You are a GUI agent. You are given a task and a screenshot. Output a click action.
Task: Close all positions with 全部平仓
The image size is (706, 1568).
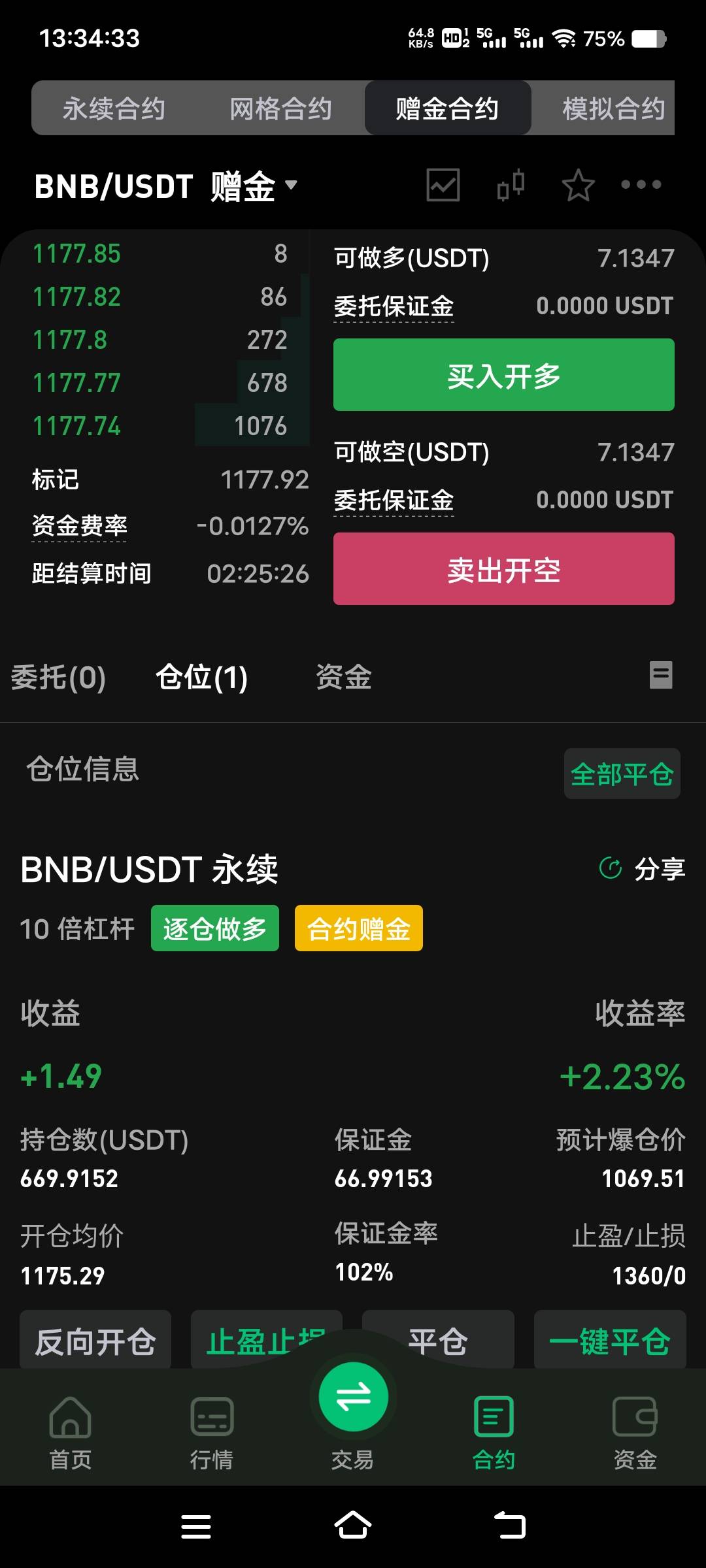tap(622, 774)
